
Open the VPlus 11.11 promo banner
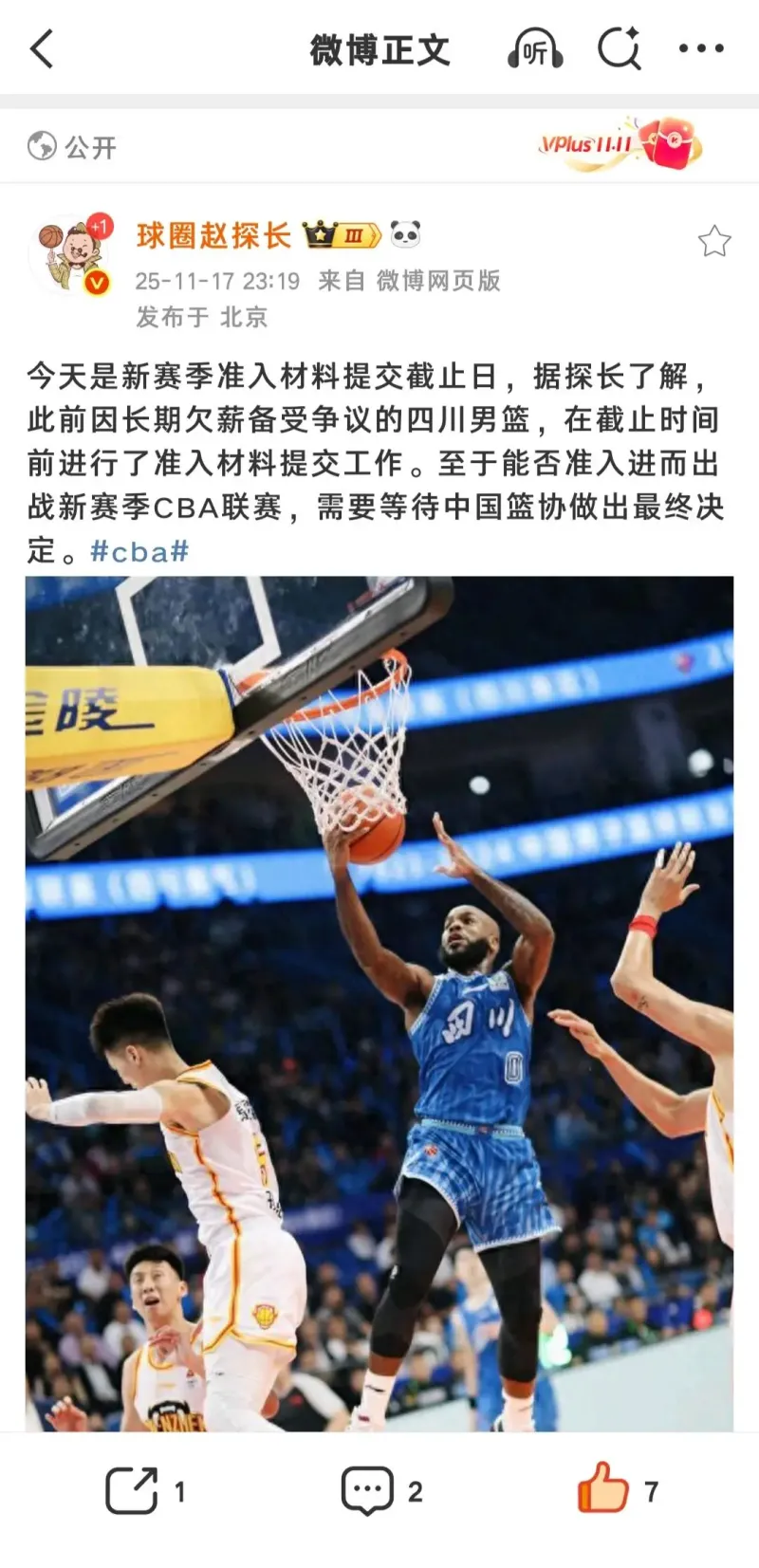click(x=620, y=144)
